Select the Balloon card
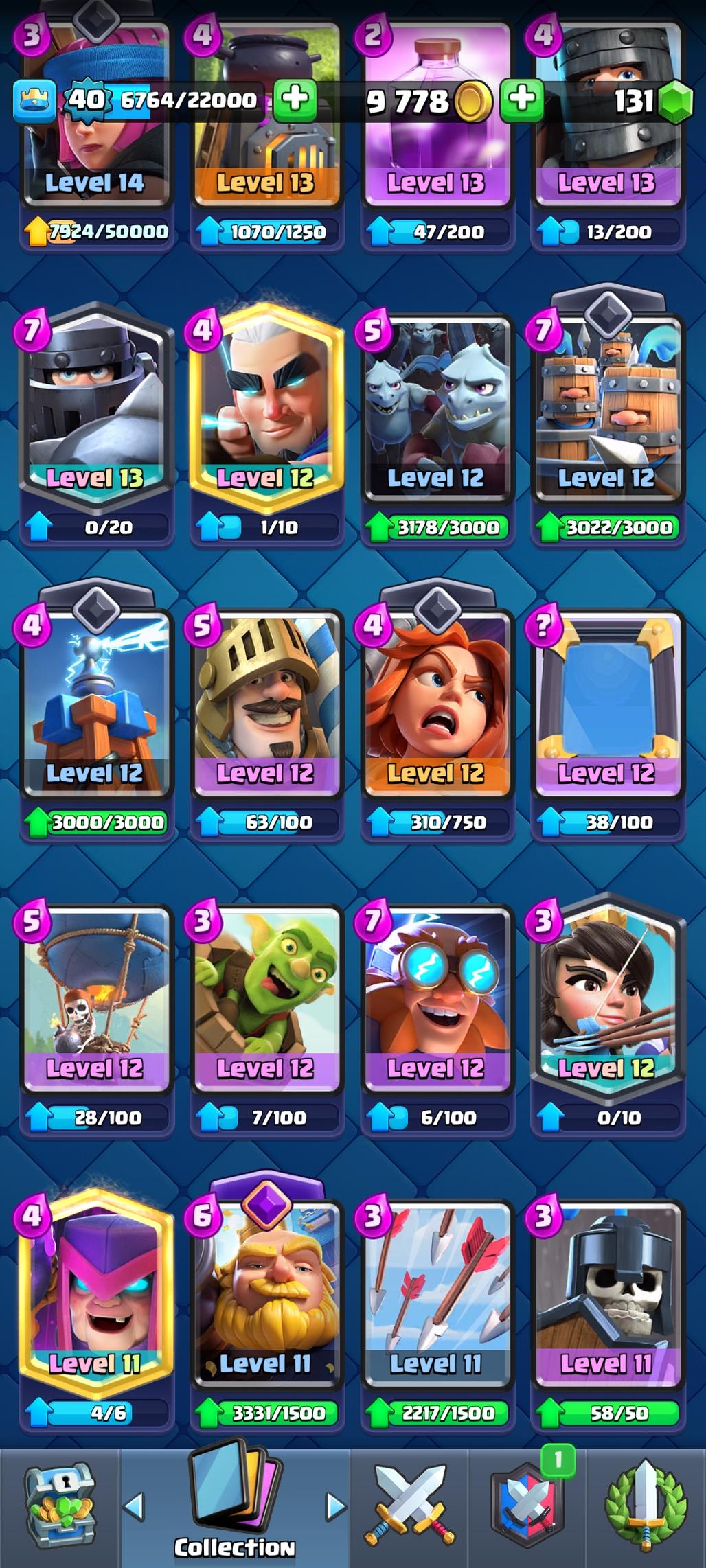706x1568 pixels. pos(95,1002)
